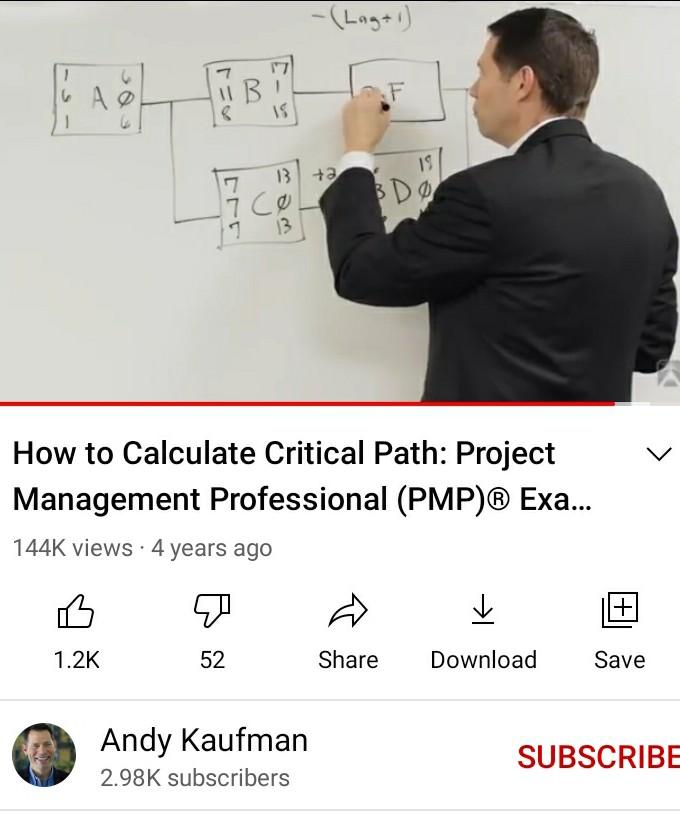Expand the video description chevron

tap(658, 455)
